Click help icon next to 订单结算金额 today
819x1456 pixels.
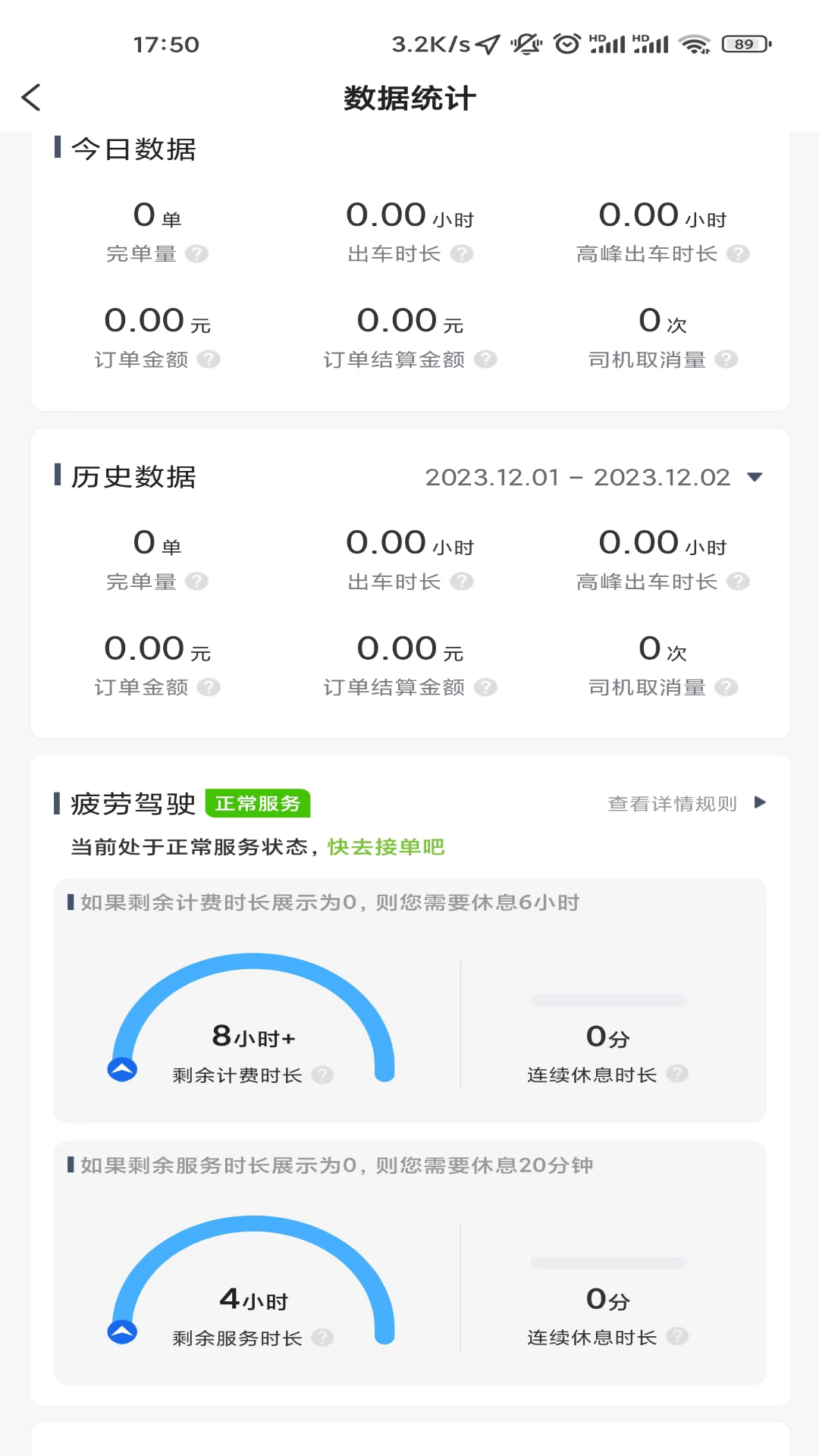coord(486,360)
